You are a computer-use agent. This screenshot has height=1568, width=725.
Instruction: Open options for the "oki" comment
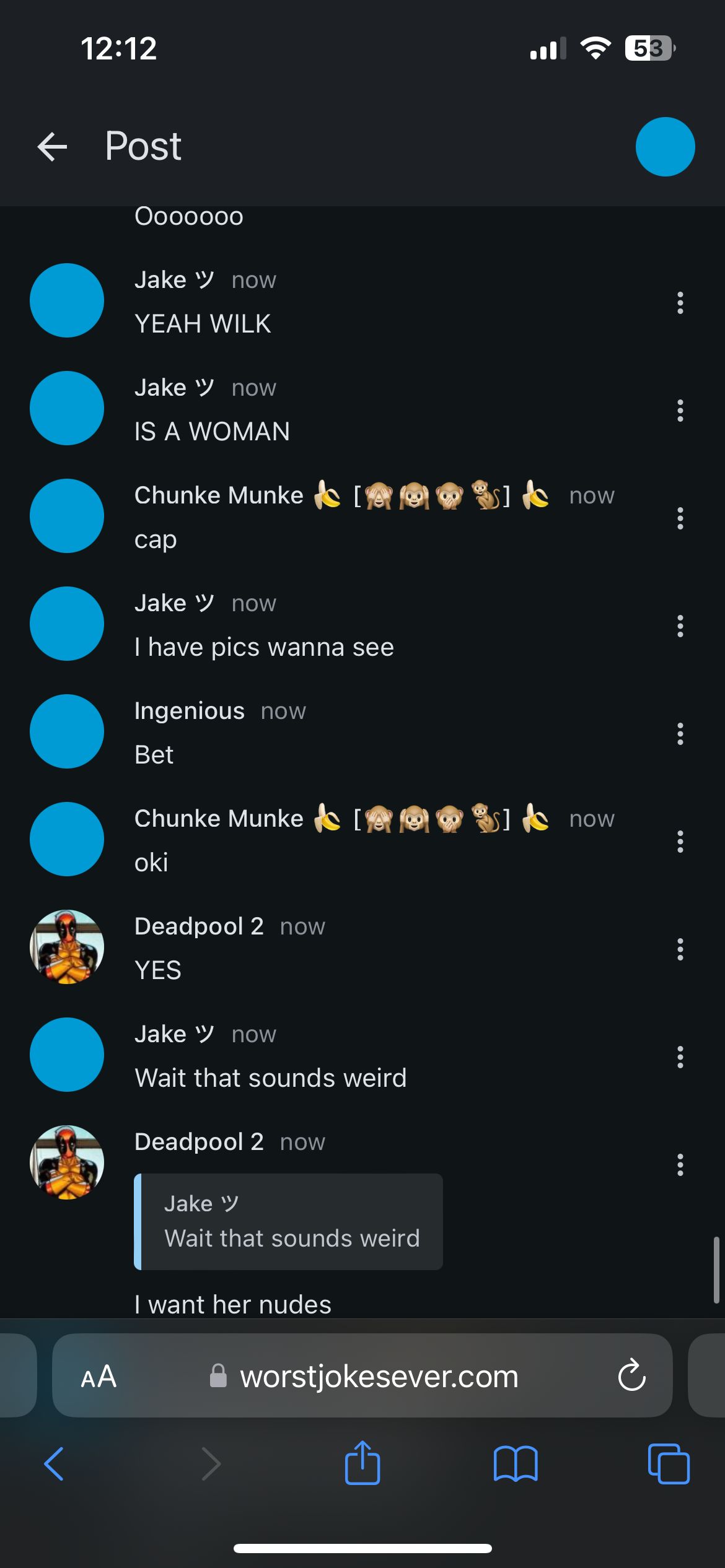(680, 842)
